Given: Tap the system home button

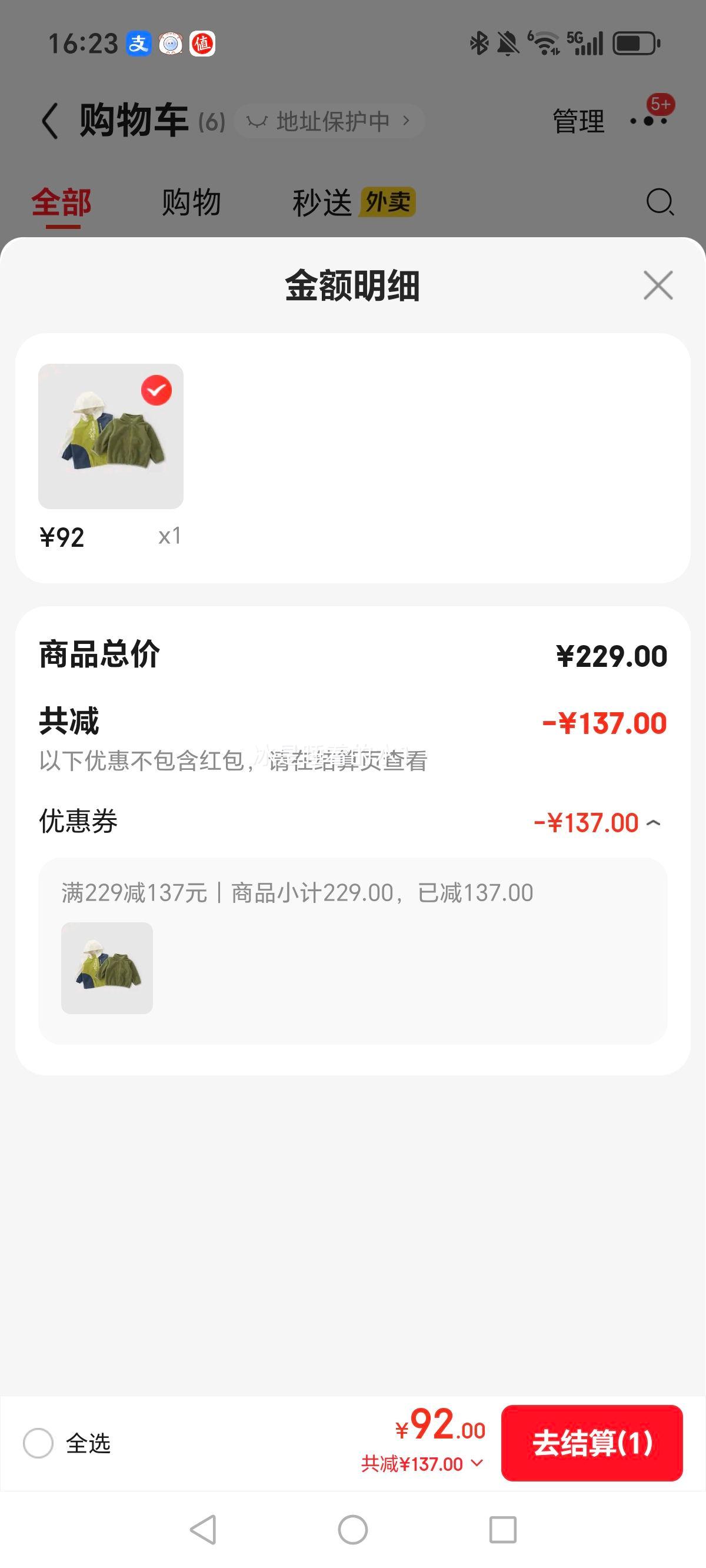Looking at the screenshot, I should click(x=353, y=1529).
